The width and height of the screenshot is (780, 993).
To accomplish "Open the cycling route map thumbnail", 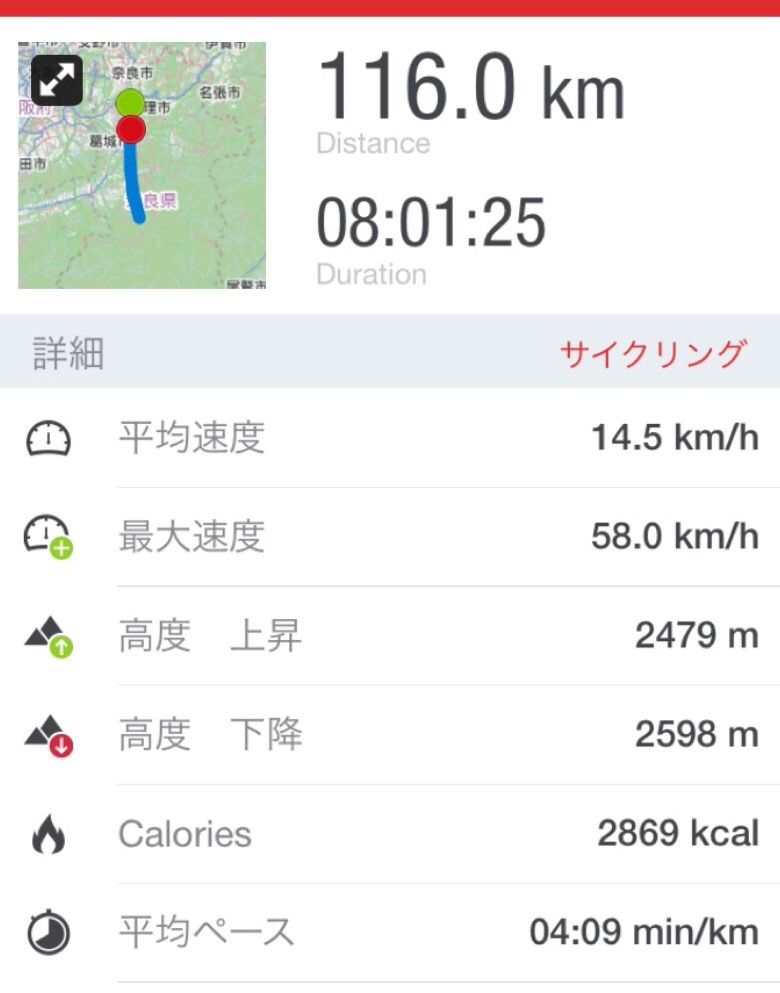I will click(x=160, y=190).
